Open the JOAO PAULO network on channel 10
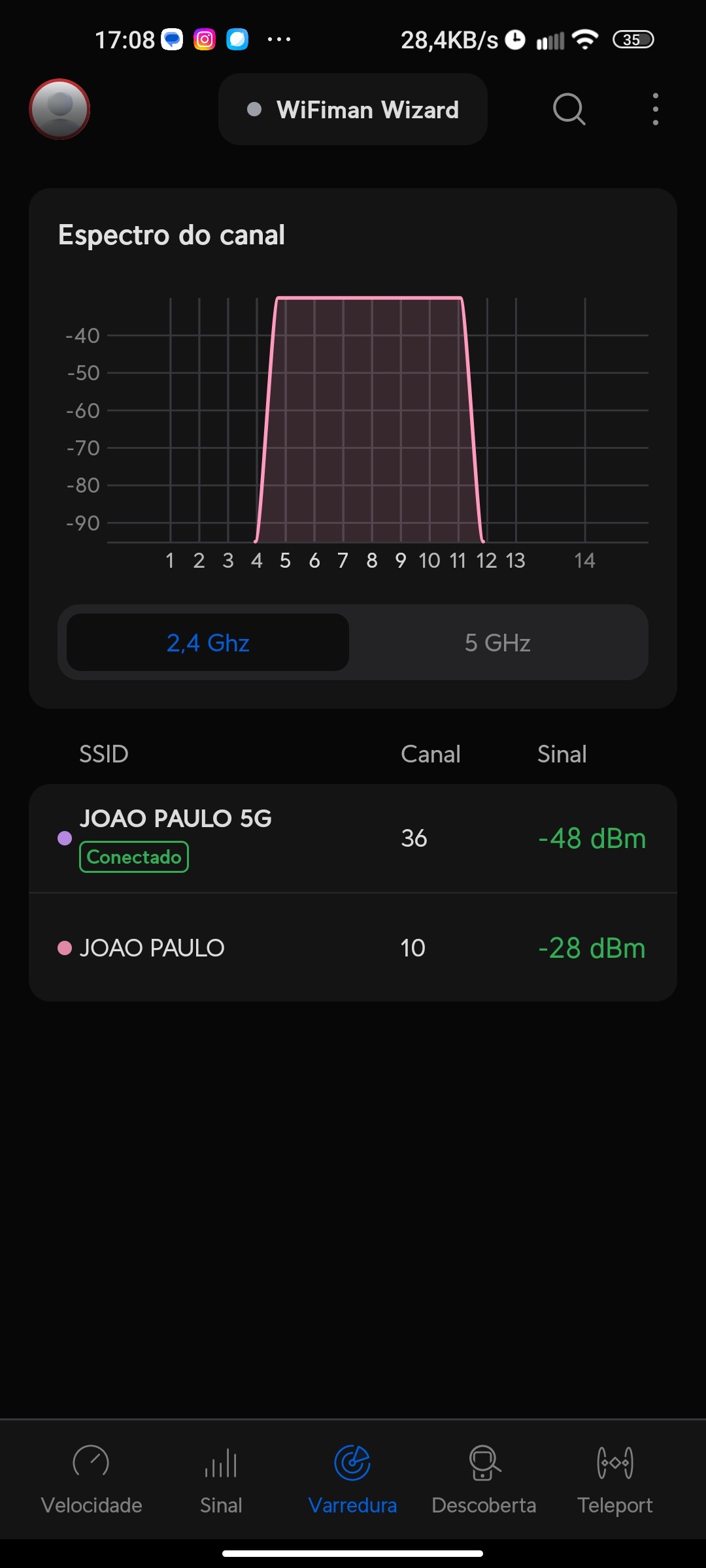706x1568 pixels. pyautogui.click(x=353, y=948)
